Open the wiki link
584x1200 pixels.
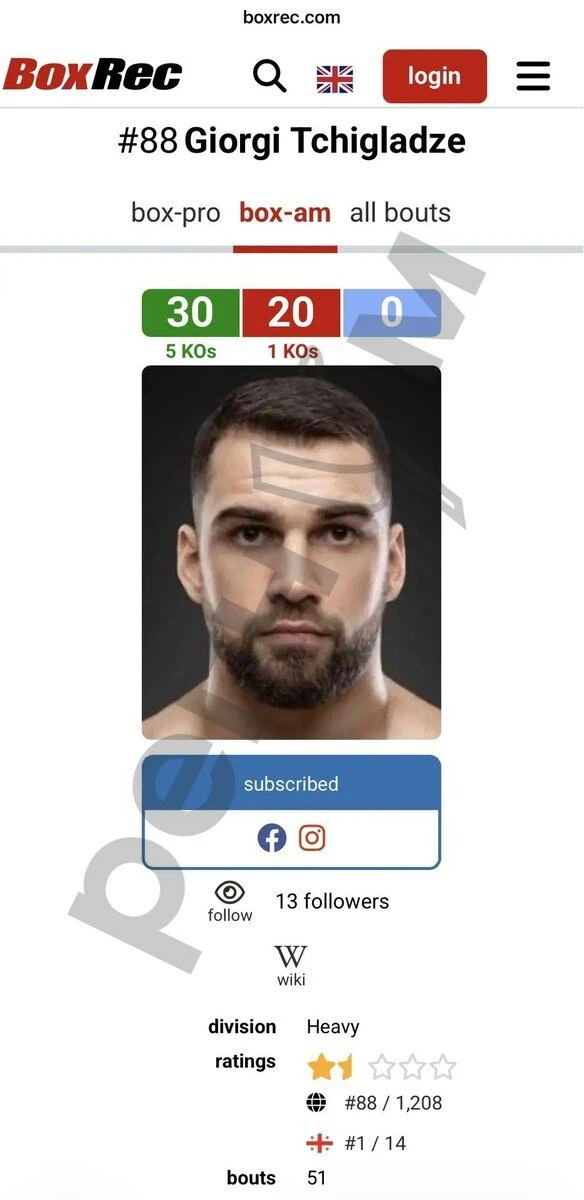coord(291,965)
